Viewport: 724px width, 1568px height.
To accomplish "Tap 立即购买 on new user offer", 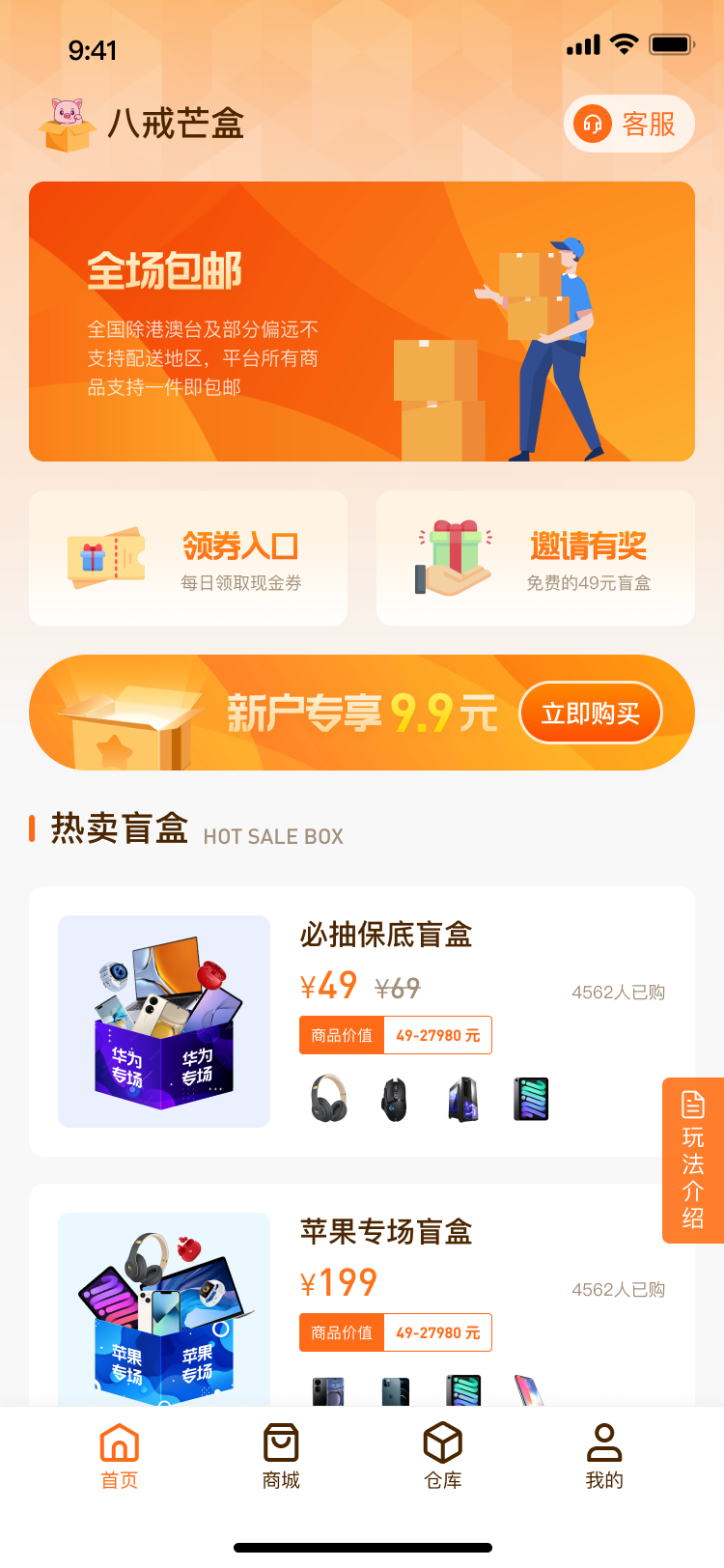I will [590, 714].
